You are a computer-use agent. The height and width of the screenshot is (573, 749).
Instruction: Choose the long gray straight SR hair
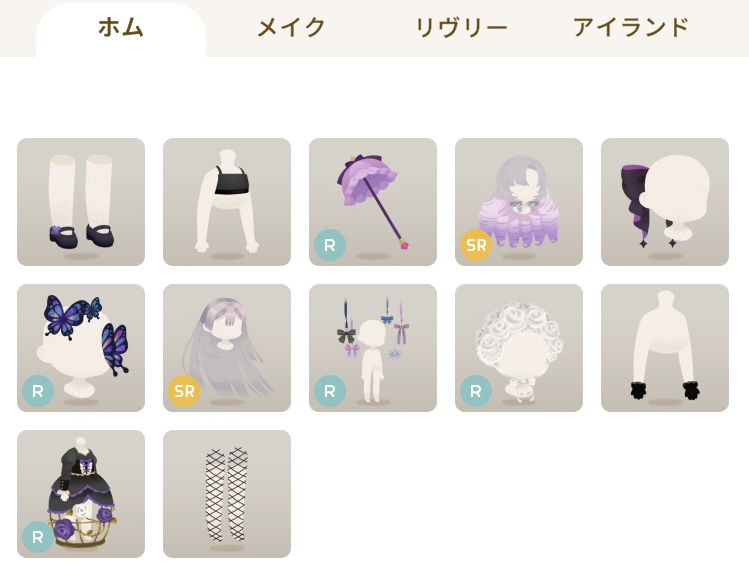click(x=227, y=348)
